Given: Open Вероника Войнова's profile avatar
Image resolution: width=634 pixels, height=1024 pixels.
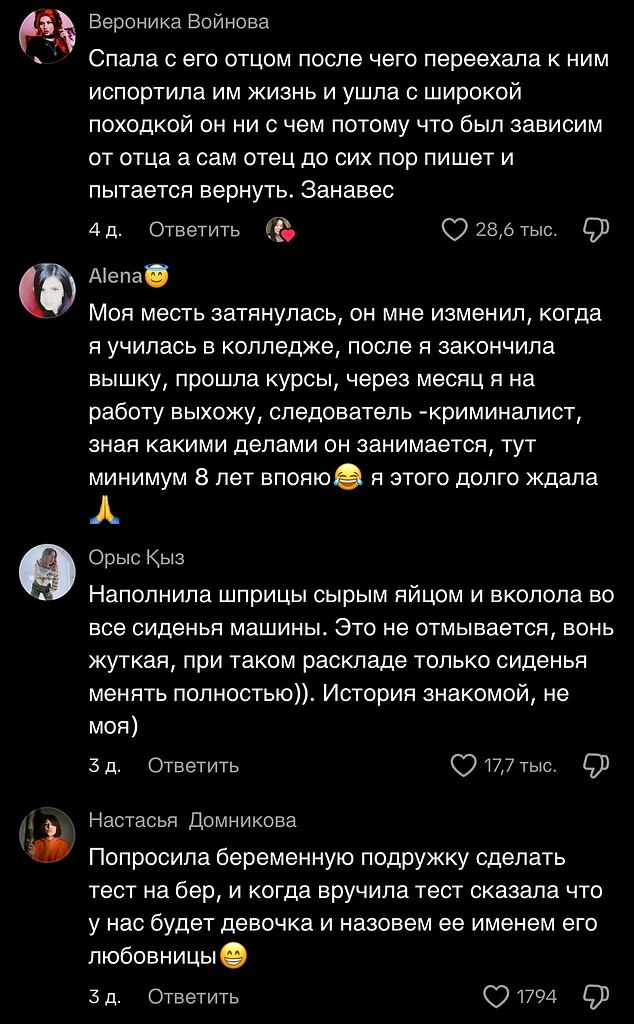Looking at the screenshot, I should click(x=47, y=36).
